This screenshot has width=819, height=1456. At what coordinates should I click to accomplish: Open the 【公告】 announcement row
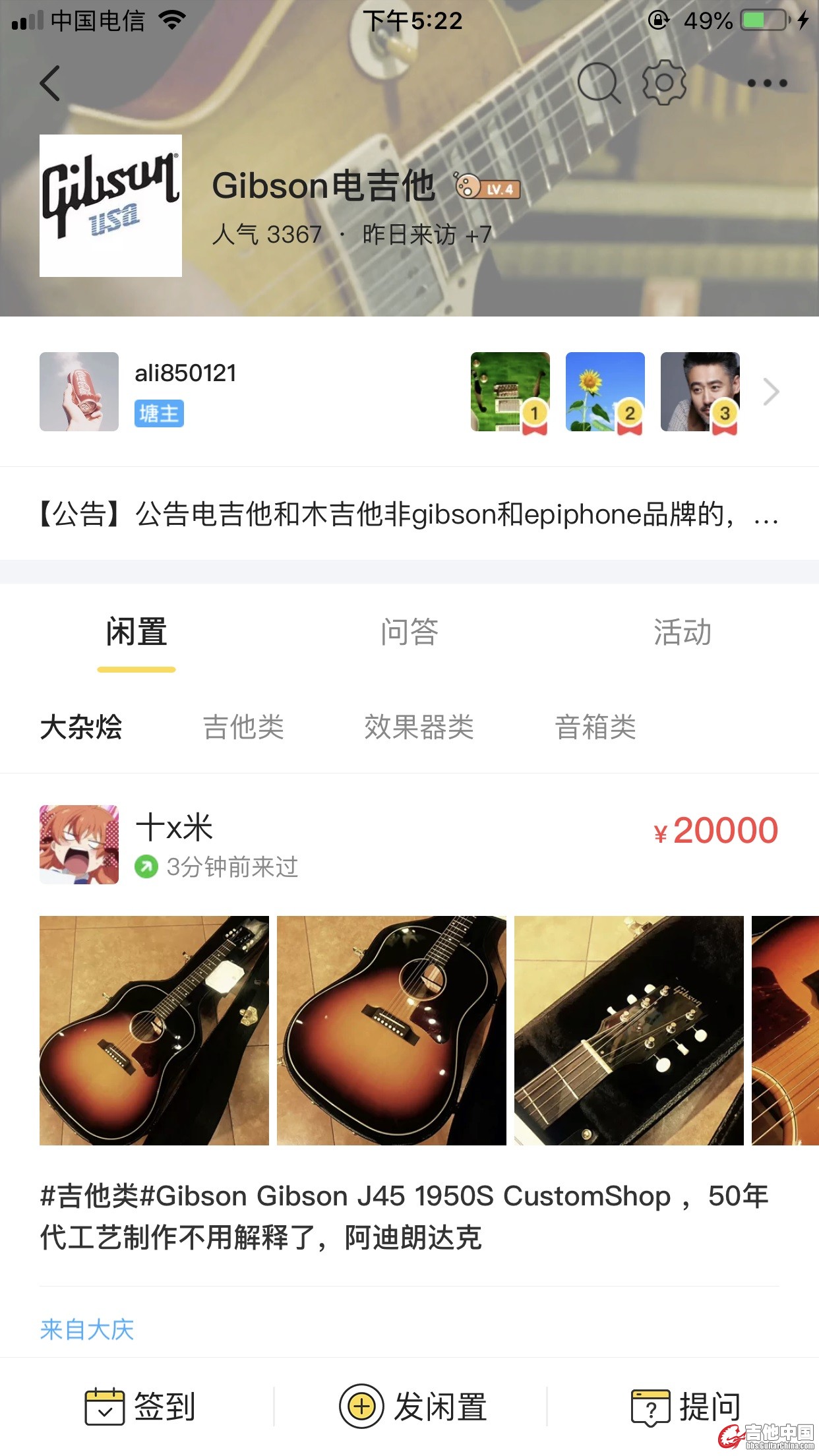409,514
